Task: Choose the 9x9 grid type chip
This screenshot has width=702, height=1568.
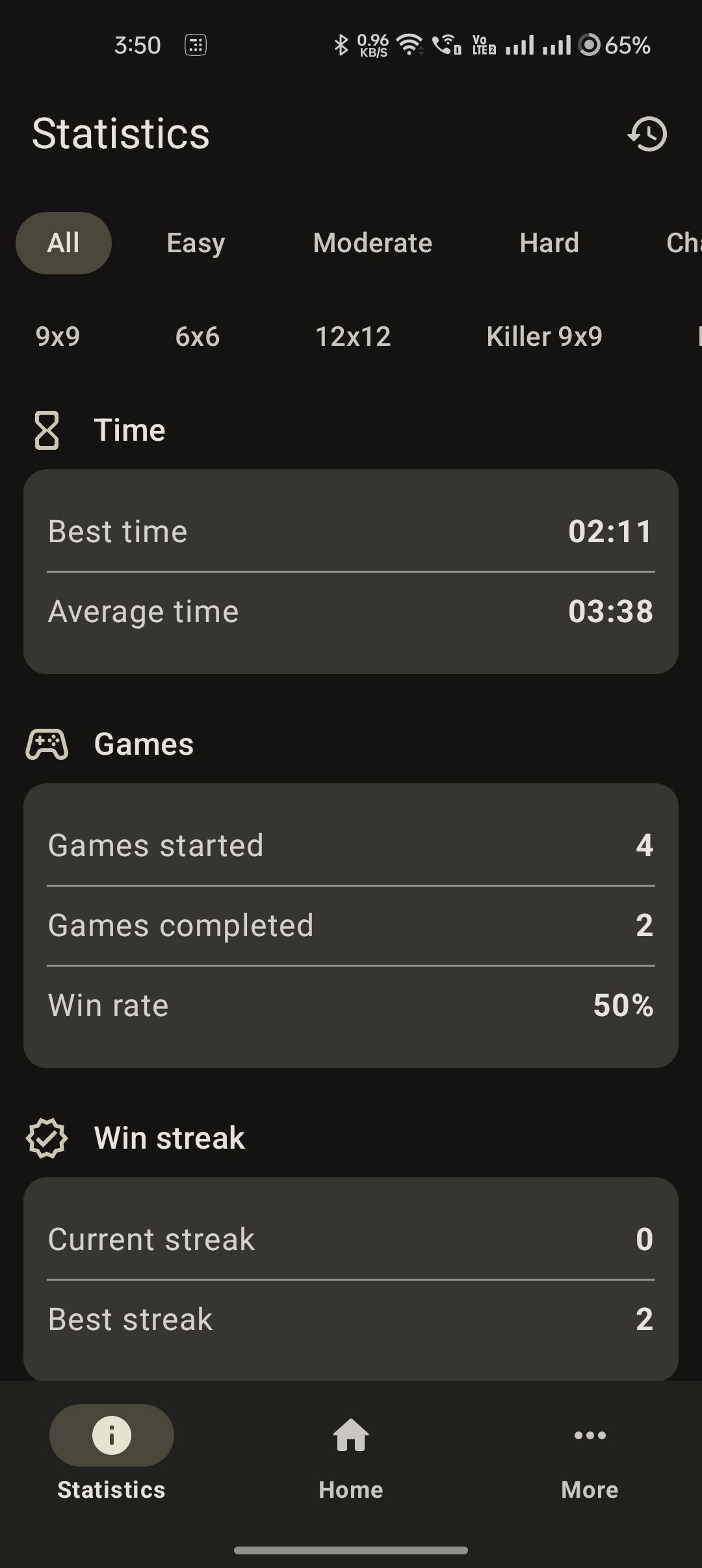Action: point(58,337)
